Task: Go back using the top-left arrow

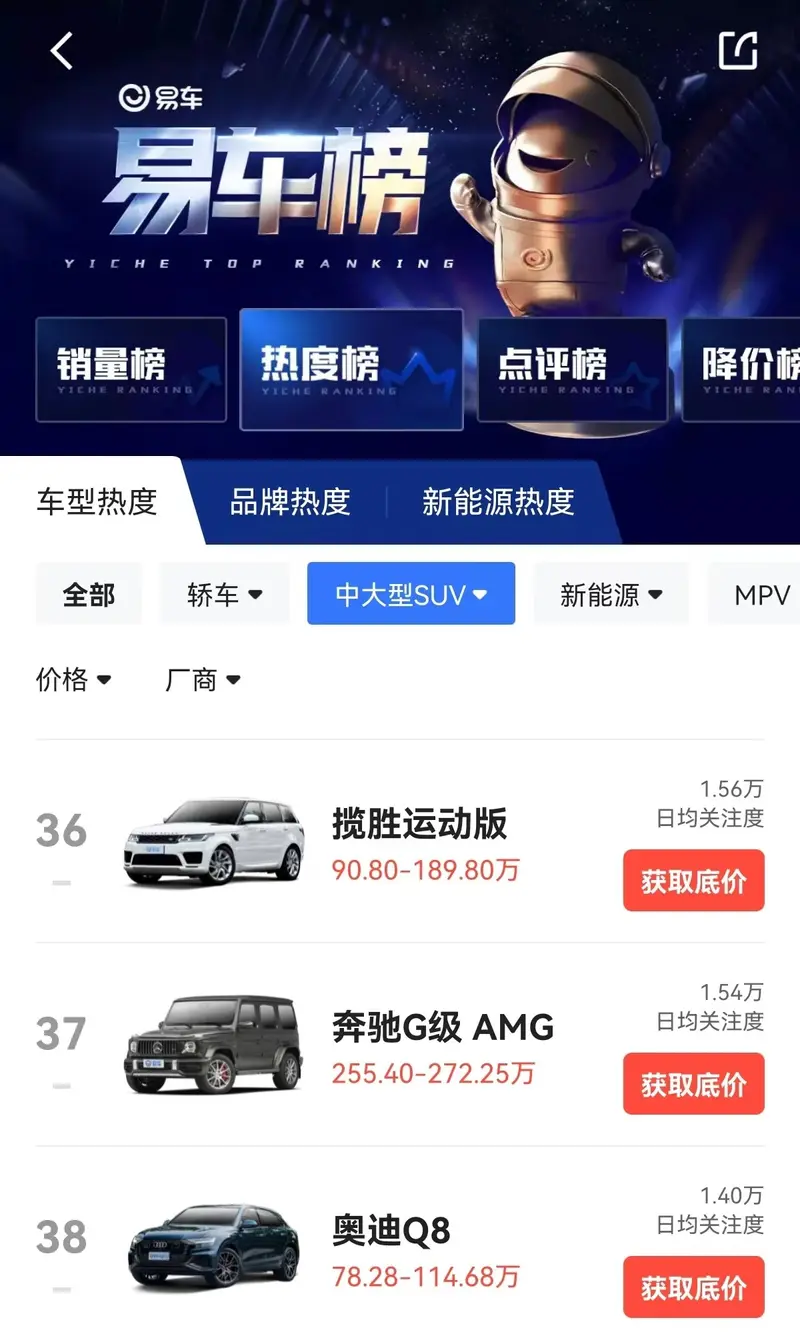Action: click(62, 50)
